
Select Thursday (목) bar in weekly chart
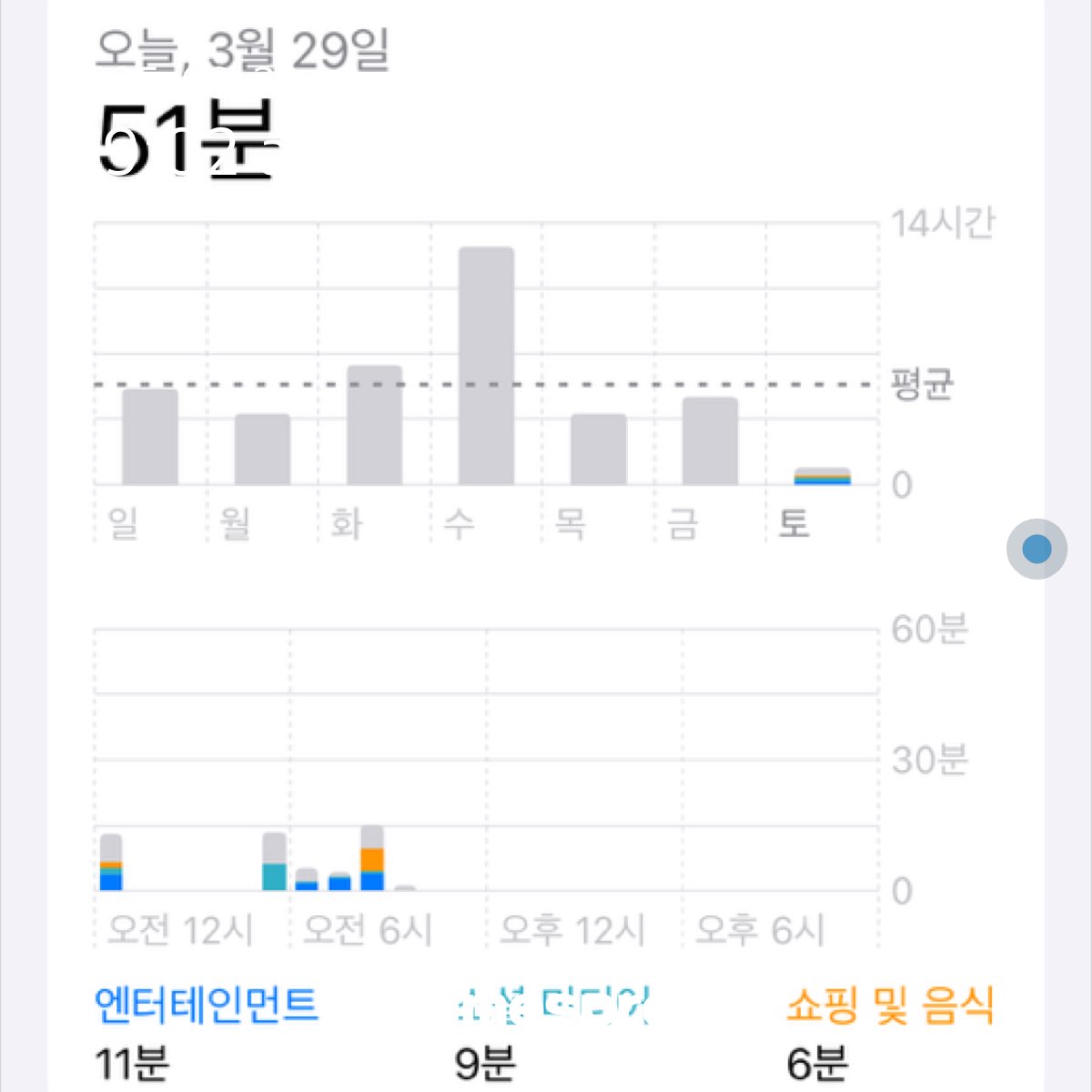point(598,450)
